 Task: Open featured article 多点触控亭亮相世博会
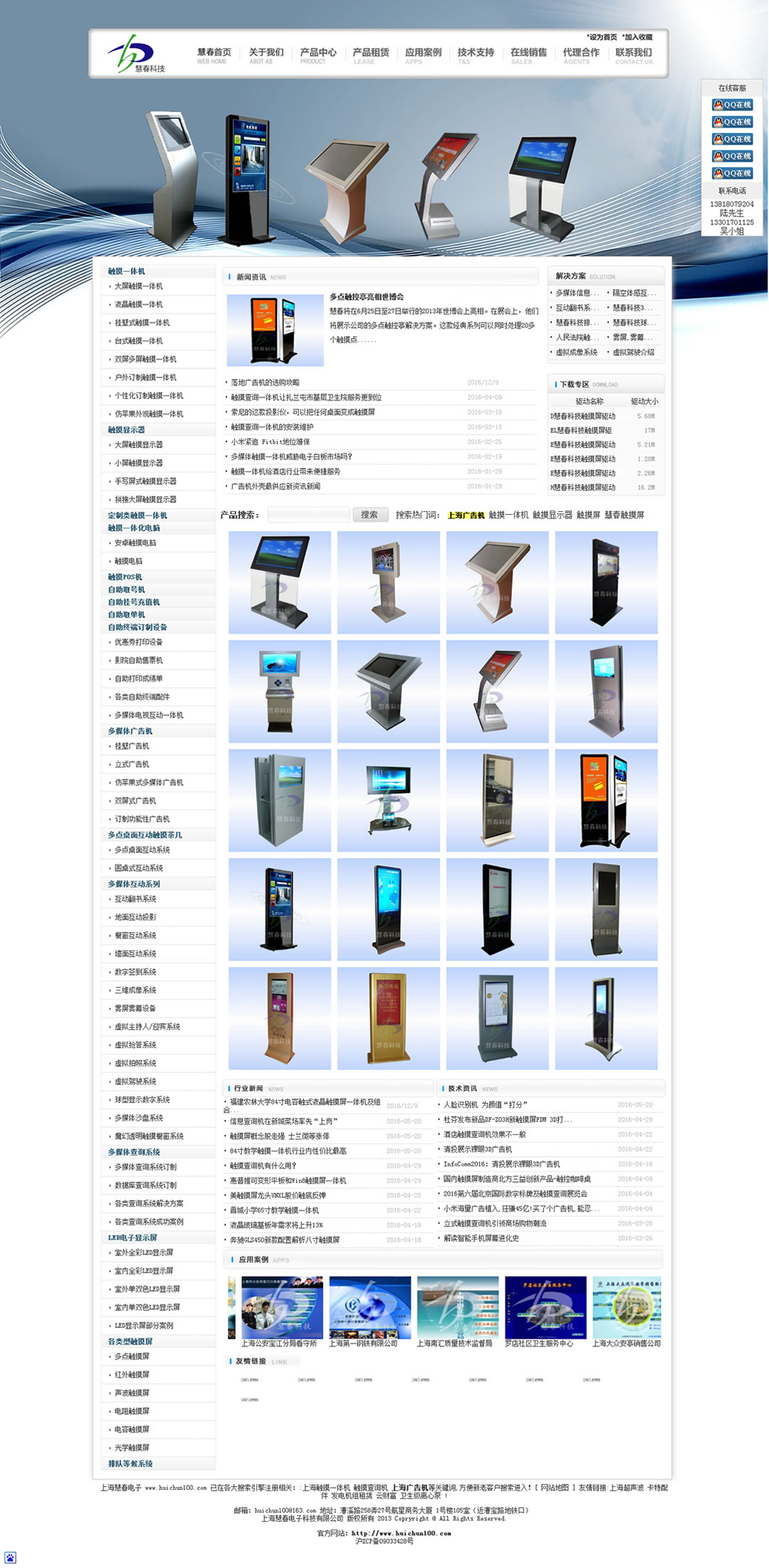coord(366,297)
